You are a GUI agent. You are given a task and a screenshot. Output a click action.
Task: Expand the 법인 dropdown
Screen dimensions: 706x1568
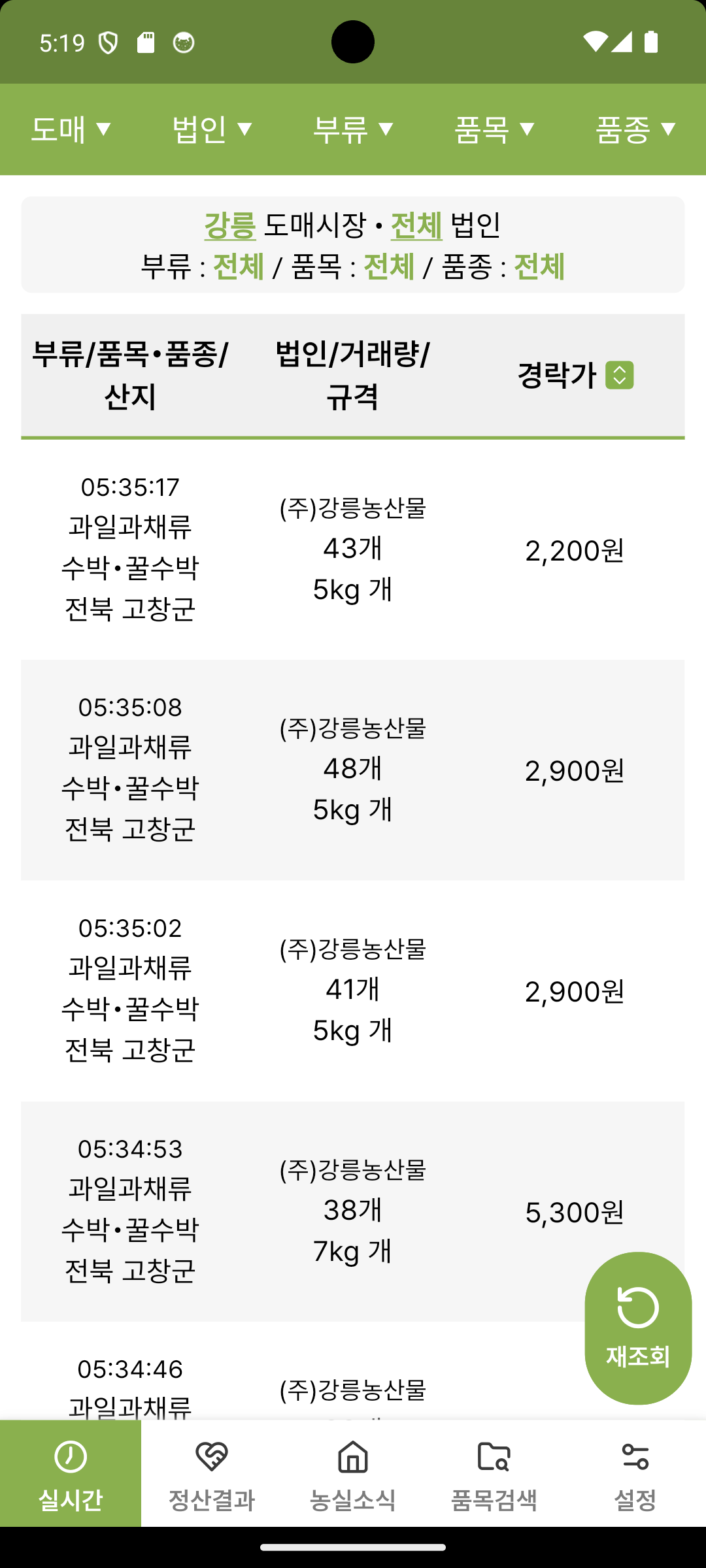pos(212,129)
